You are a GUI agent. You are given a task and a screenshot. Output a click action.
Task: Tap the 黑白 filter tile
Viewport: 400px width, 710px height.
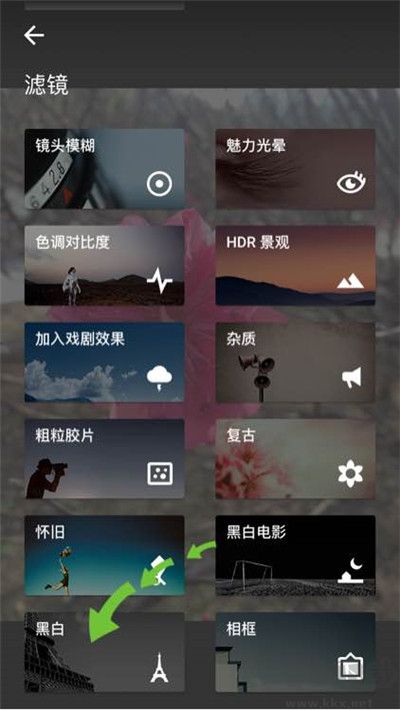pos(104,652)
